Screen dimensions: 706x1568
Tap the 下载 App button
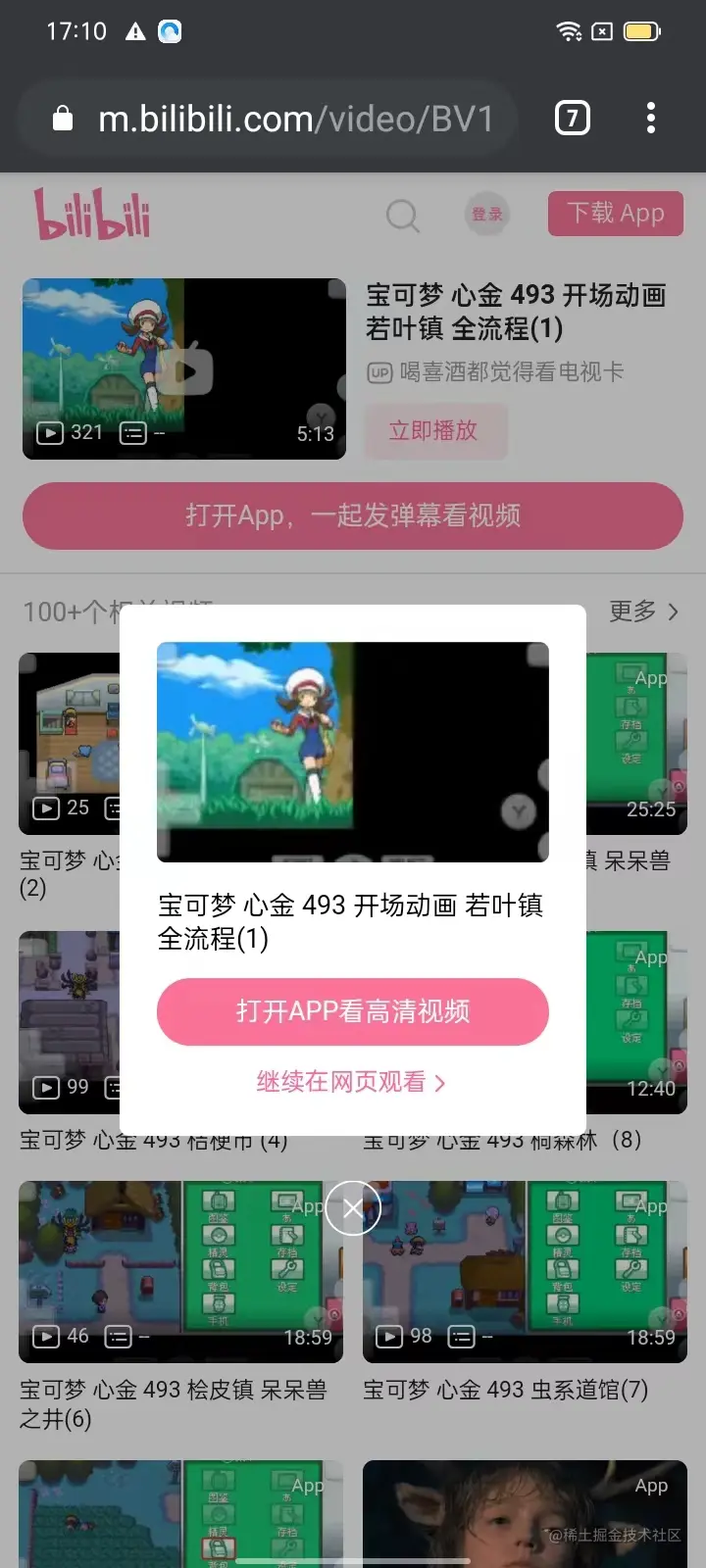click(x=615, y=214)
